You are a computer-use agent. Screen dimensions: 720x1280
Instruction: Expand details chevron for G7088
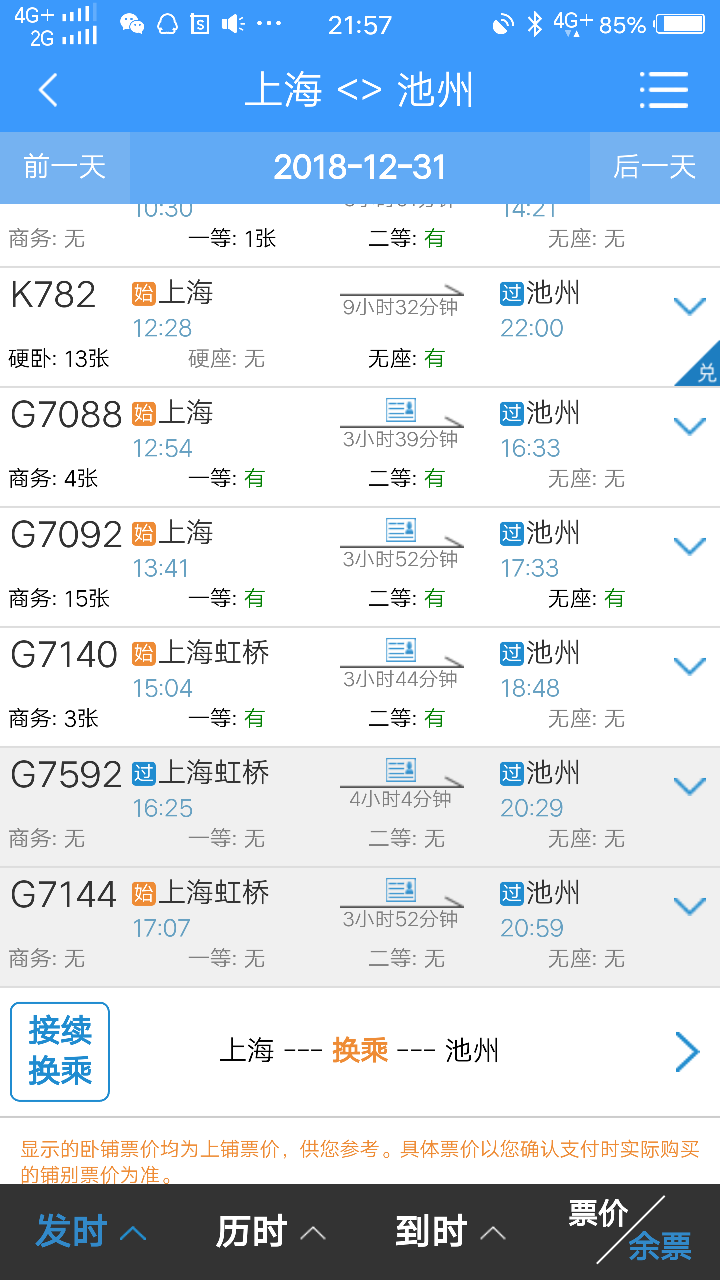[x=690, y=426]
